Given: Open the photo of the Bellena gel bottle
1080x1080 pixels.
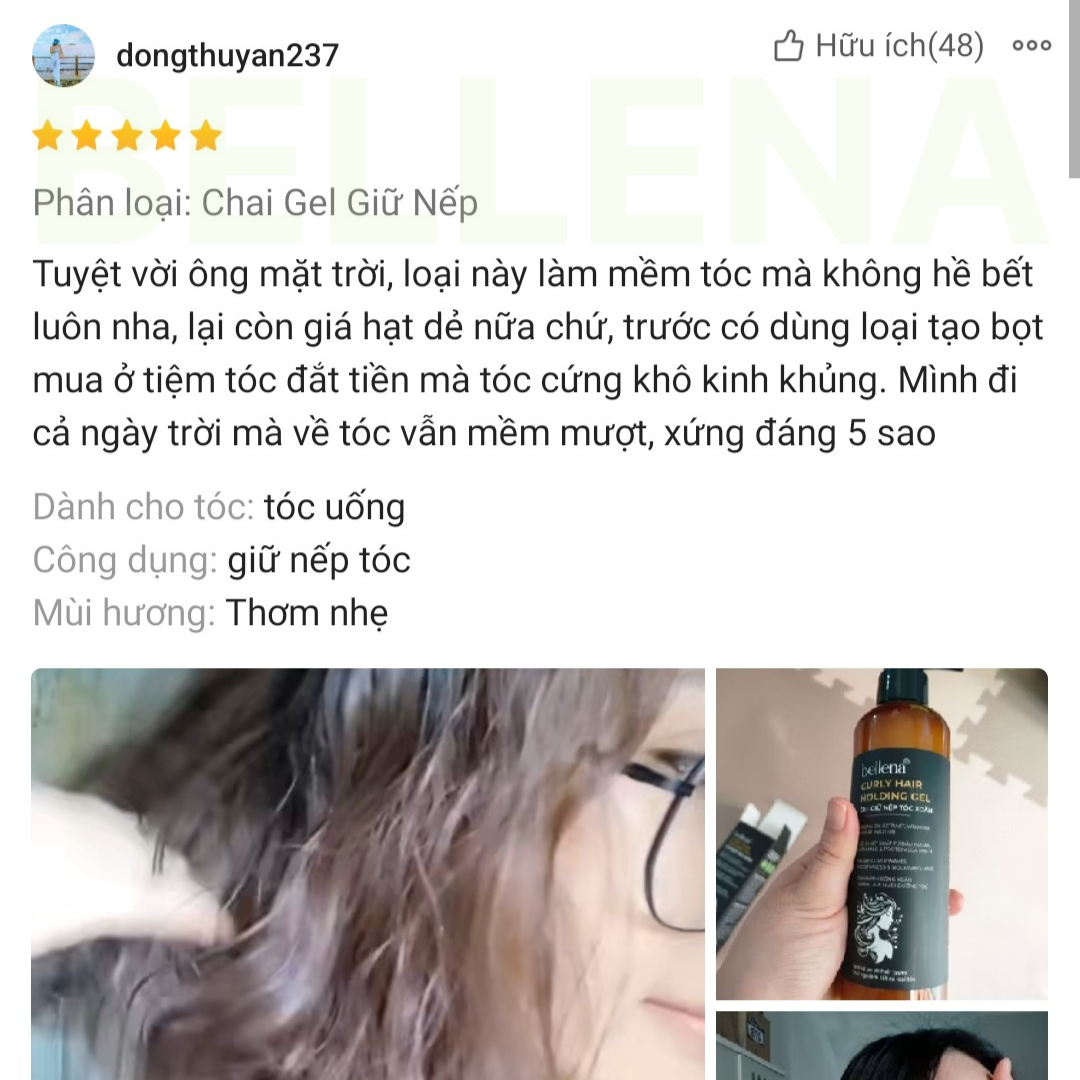Looking at the screenshot, I should (x=881, y=834).
